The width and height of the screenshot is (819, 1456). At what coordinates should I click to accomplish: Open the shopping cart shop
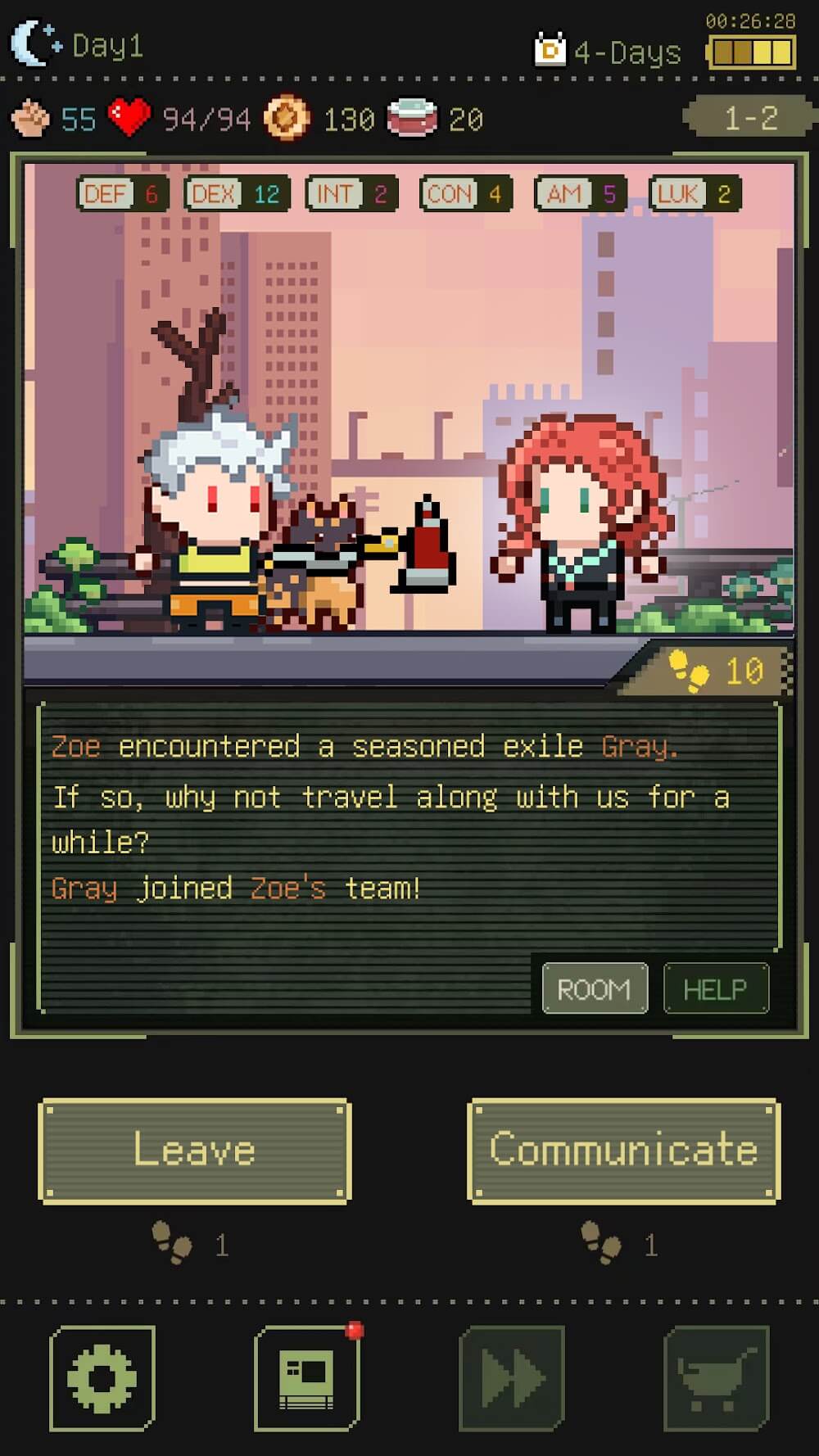pos(716,1378)
